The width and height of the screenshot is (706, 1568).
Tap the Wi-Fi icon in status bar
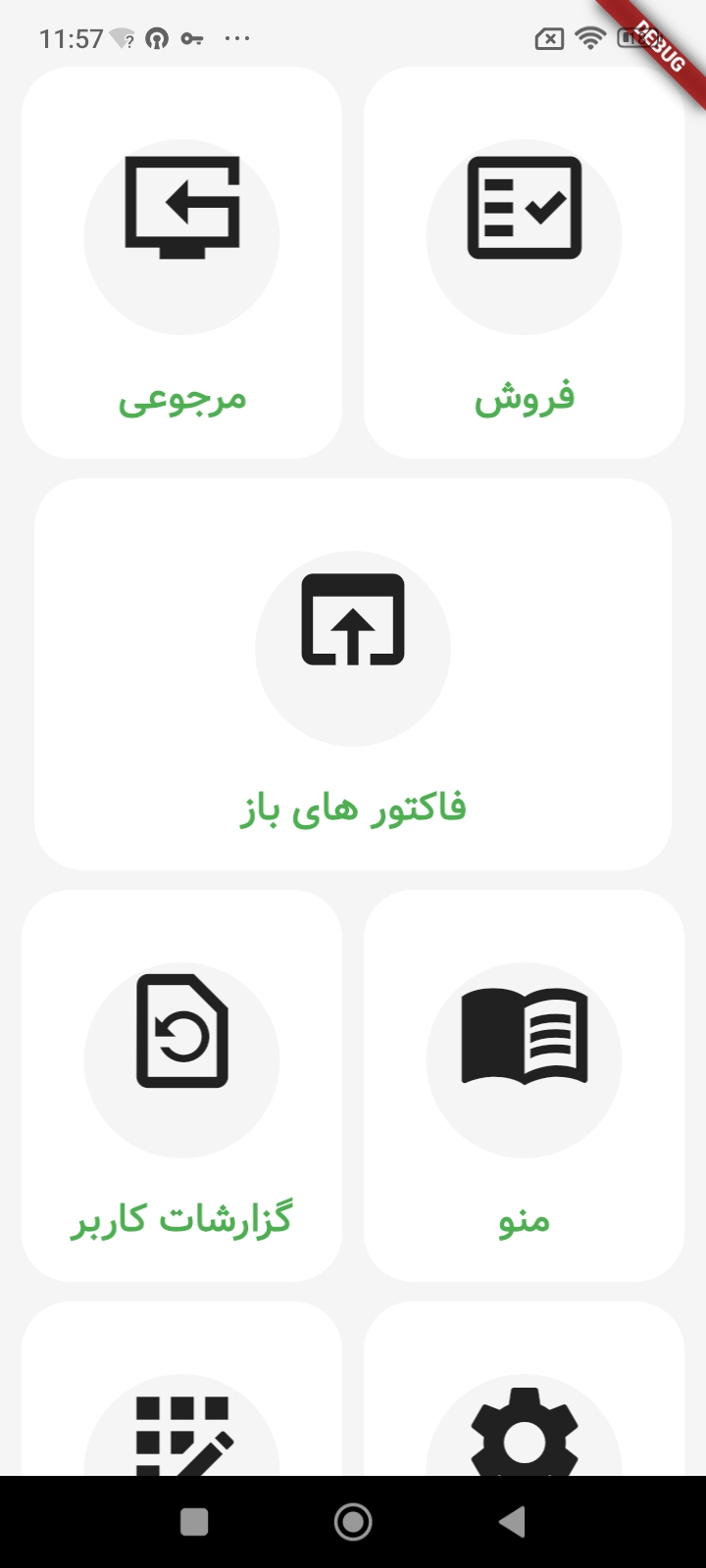click(x=588, y=37)
